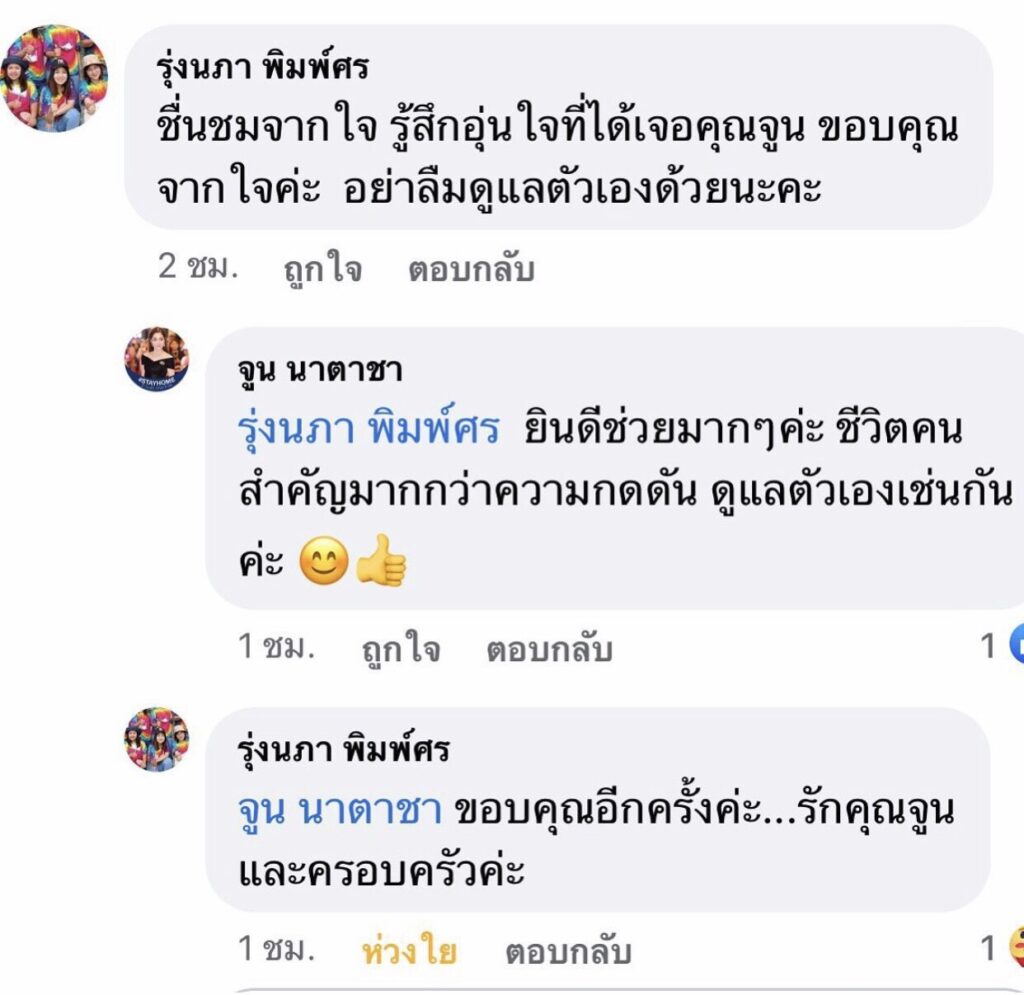Tap ตอบกลับ under รุ่งนภา's first comment
This screenshot has height=995, width=1024.
[470, 269]
